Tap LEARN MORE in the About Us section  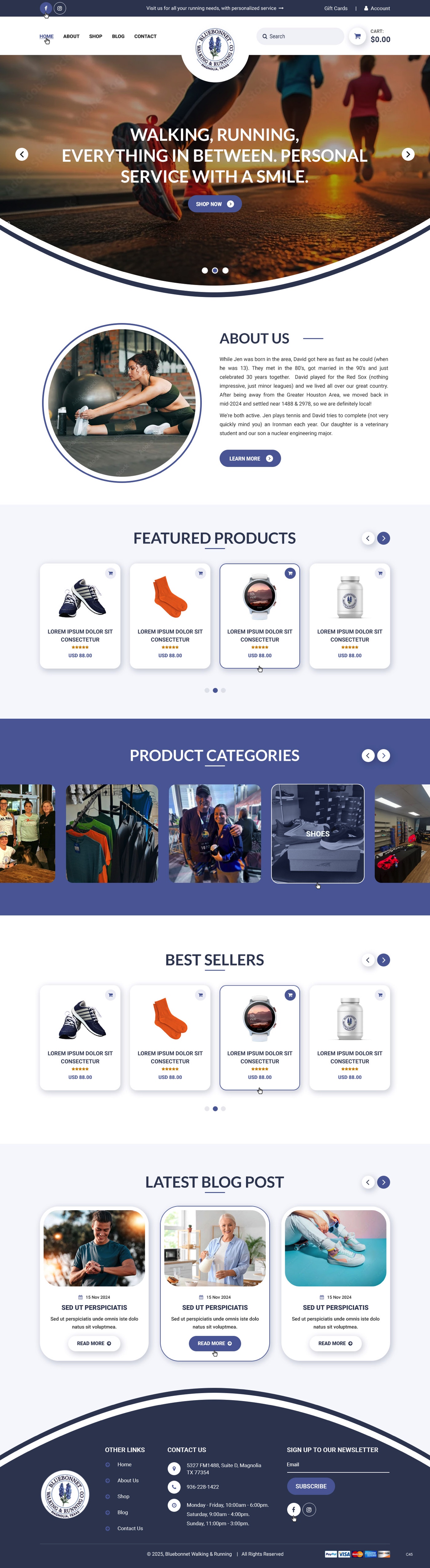tap(250, 458)
